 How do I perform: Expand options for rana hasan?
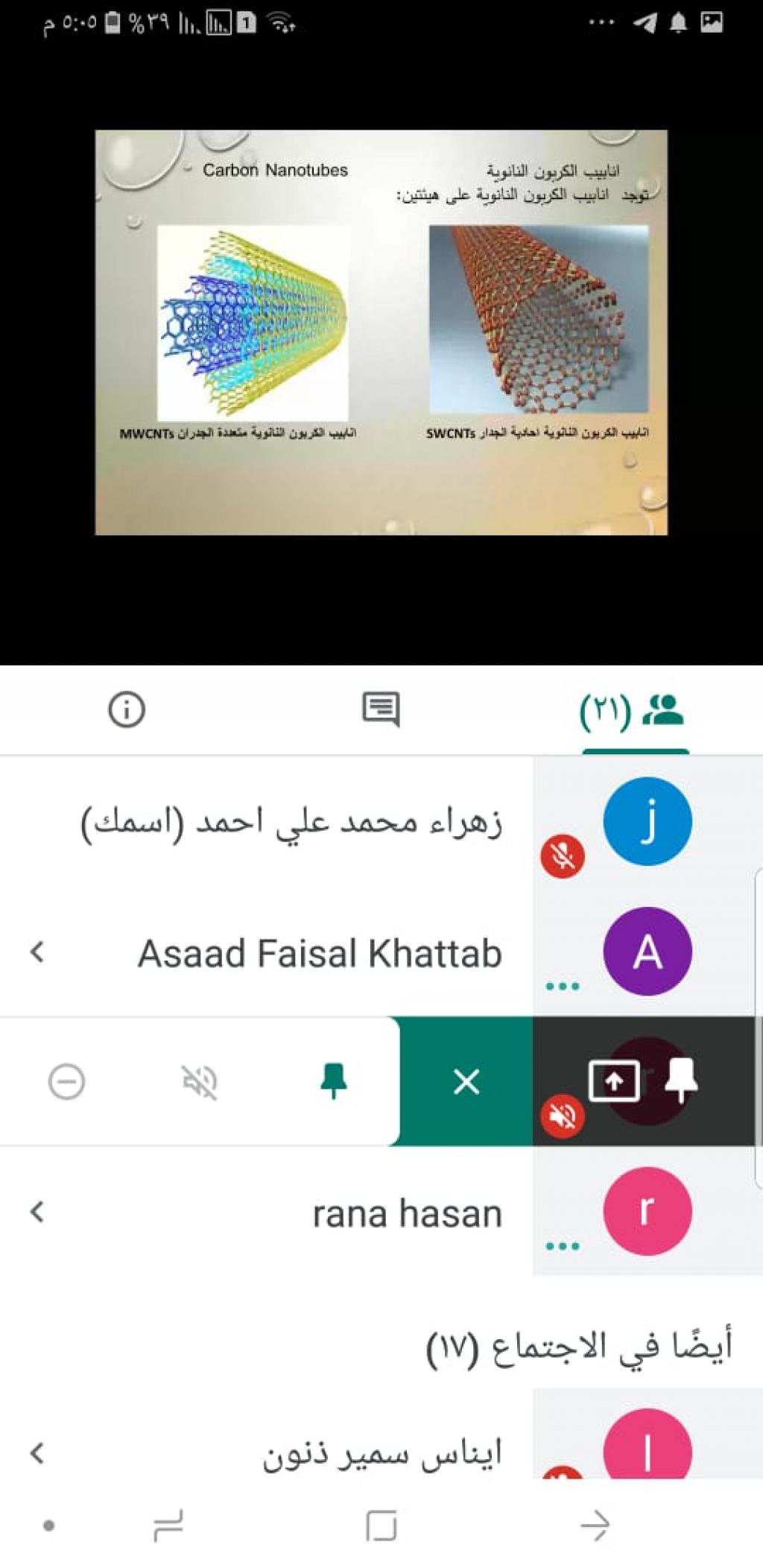click(37, 1211)
